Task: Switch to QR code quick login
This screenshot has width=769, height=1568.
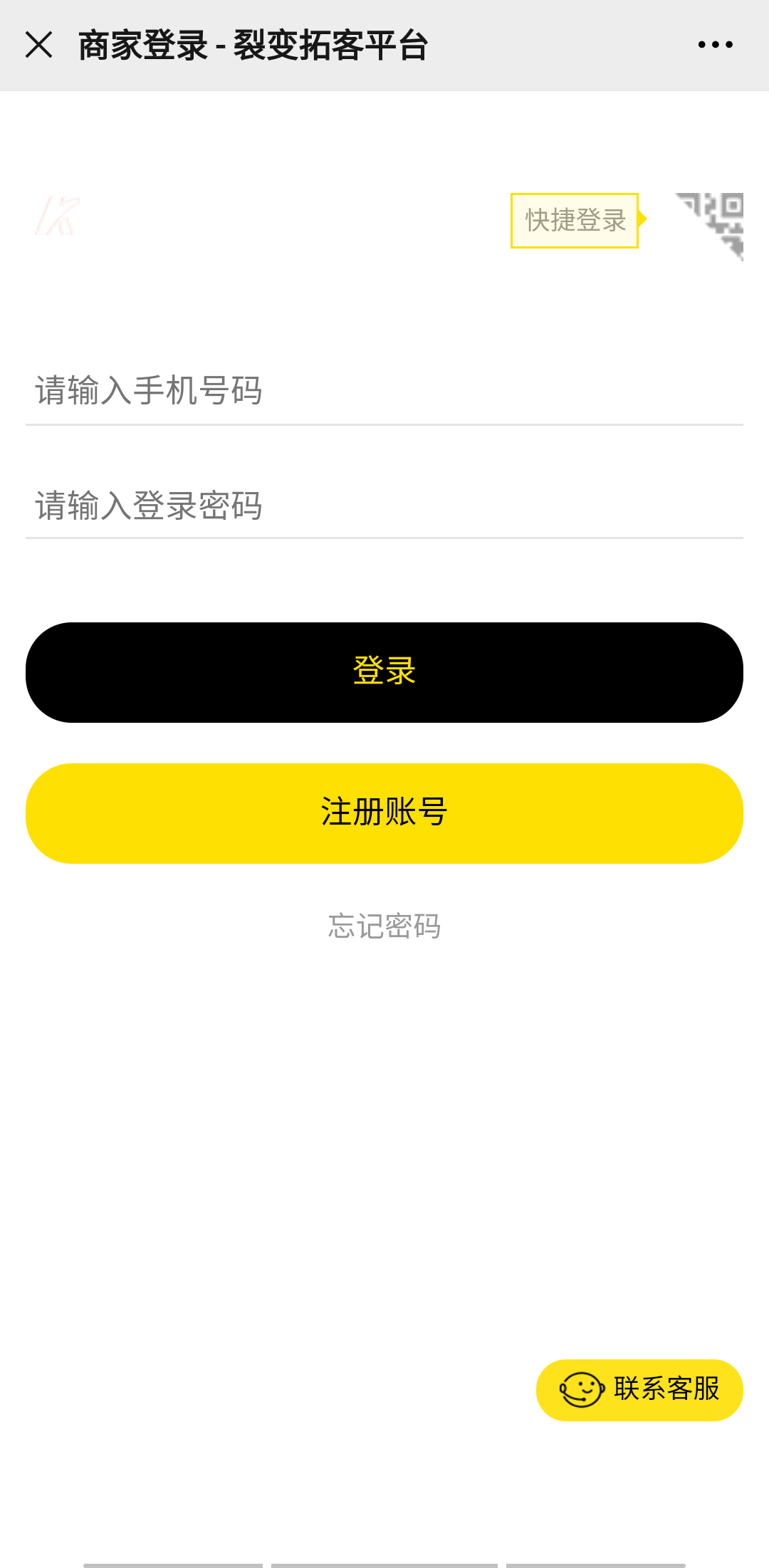Action: pos(711,224)
